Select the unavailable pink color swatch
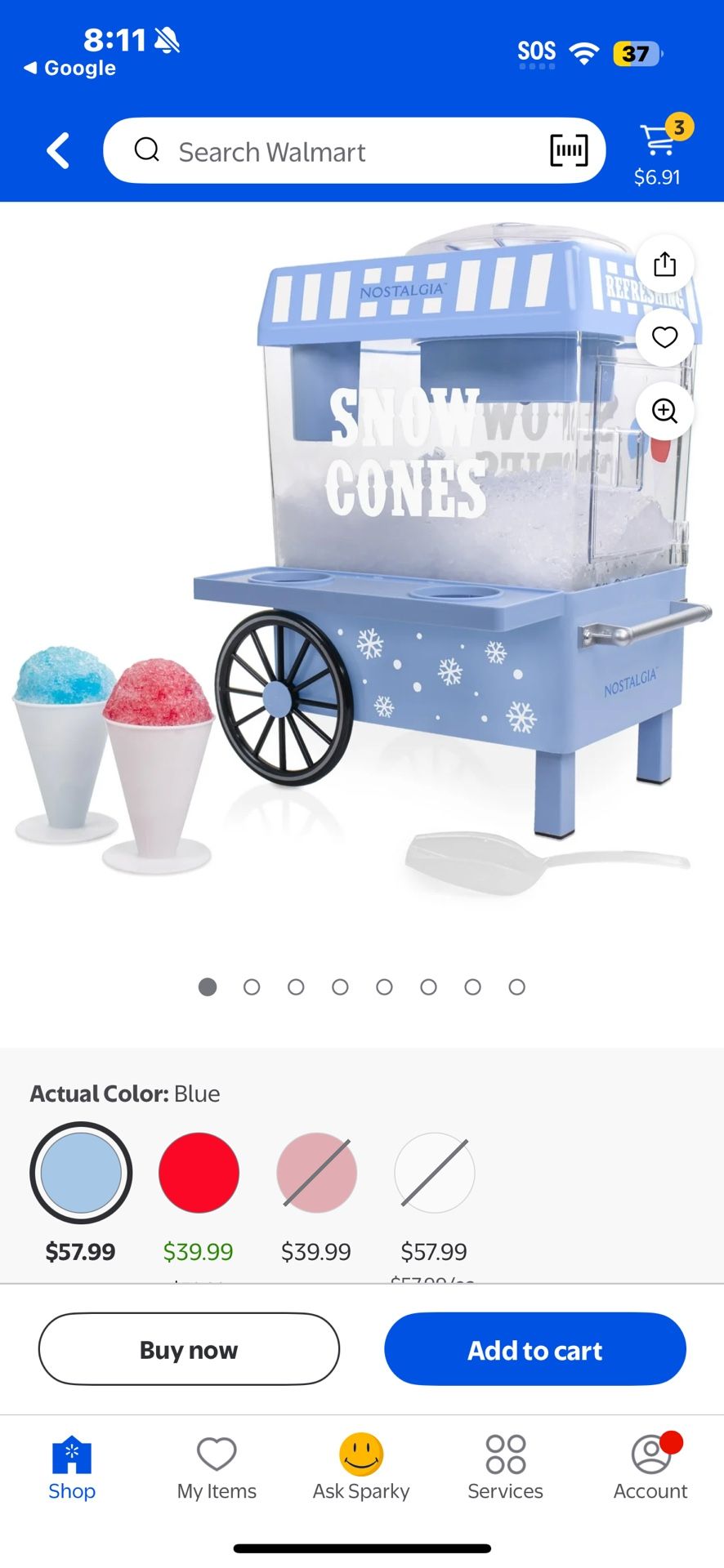This screenshot has height=1568, width=724. [x=317, y=1173]
